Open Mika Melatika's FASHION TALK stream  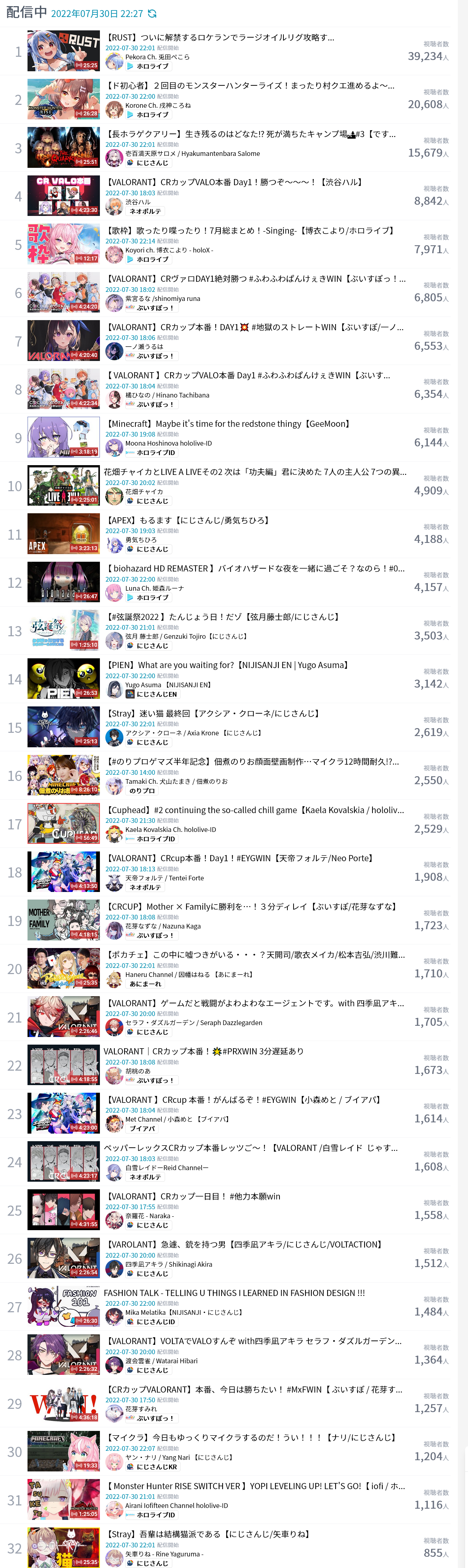click(235, 1293)
